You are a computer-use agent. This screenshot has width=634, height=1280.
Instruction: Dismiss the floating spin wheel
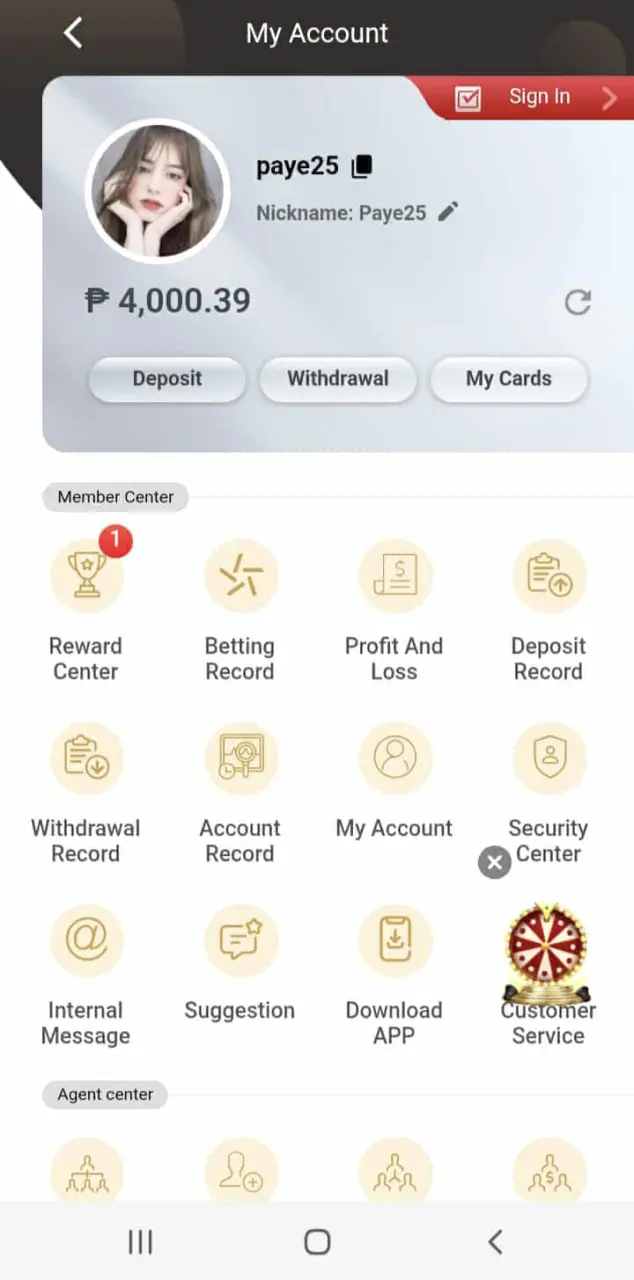[494, 862]
